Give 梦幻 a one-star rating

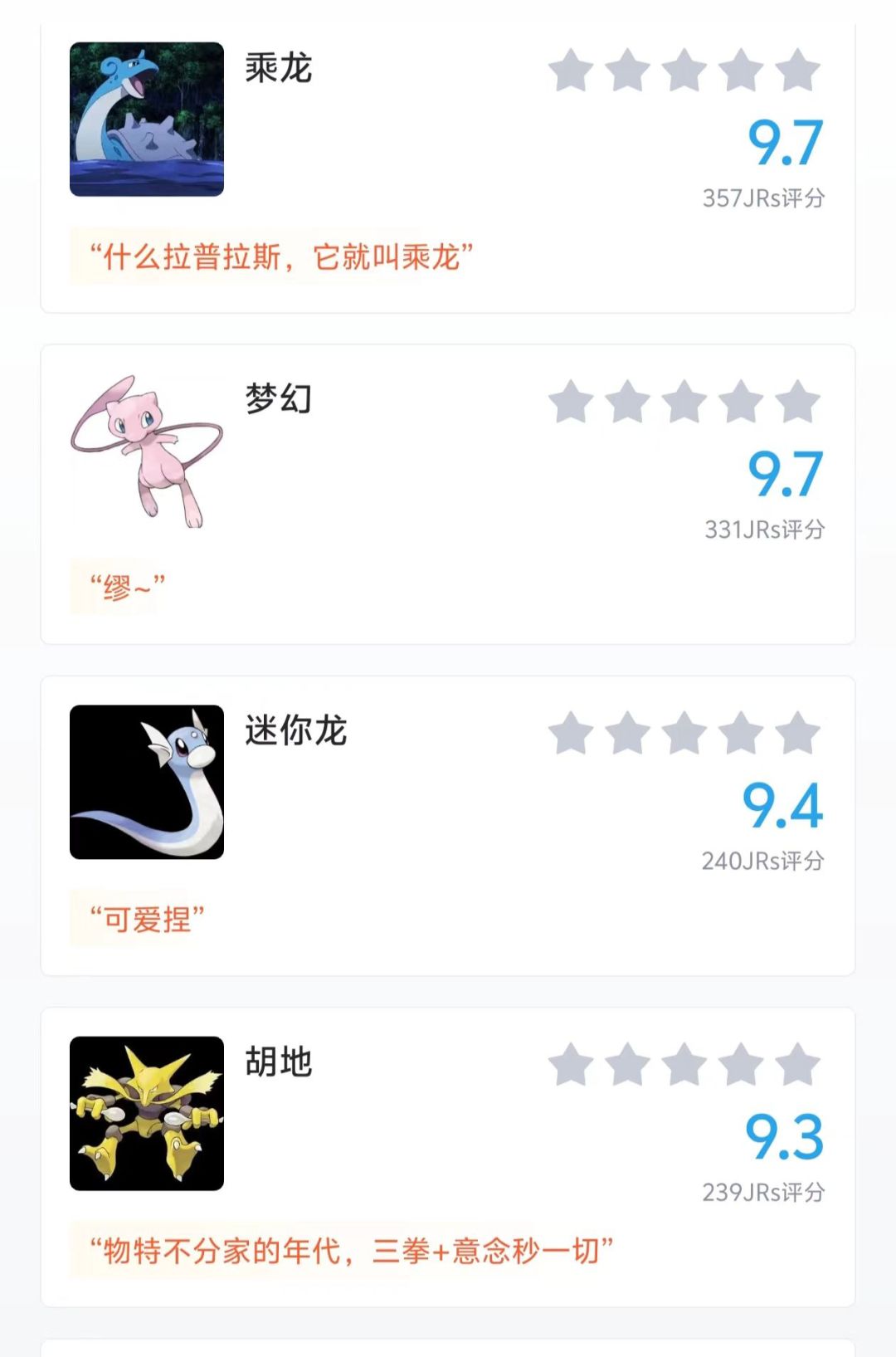572,402
